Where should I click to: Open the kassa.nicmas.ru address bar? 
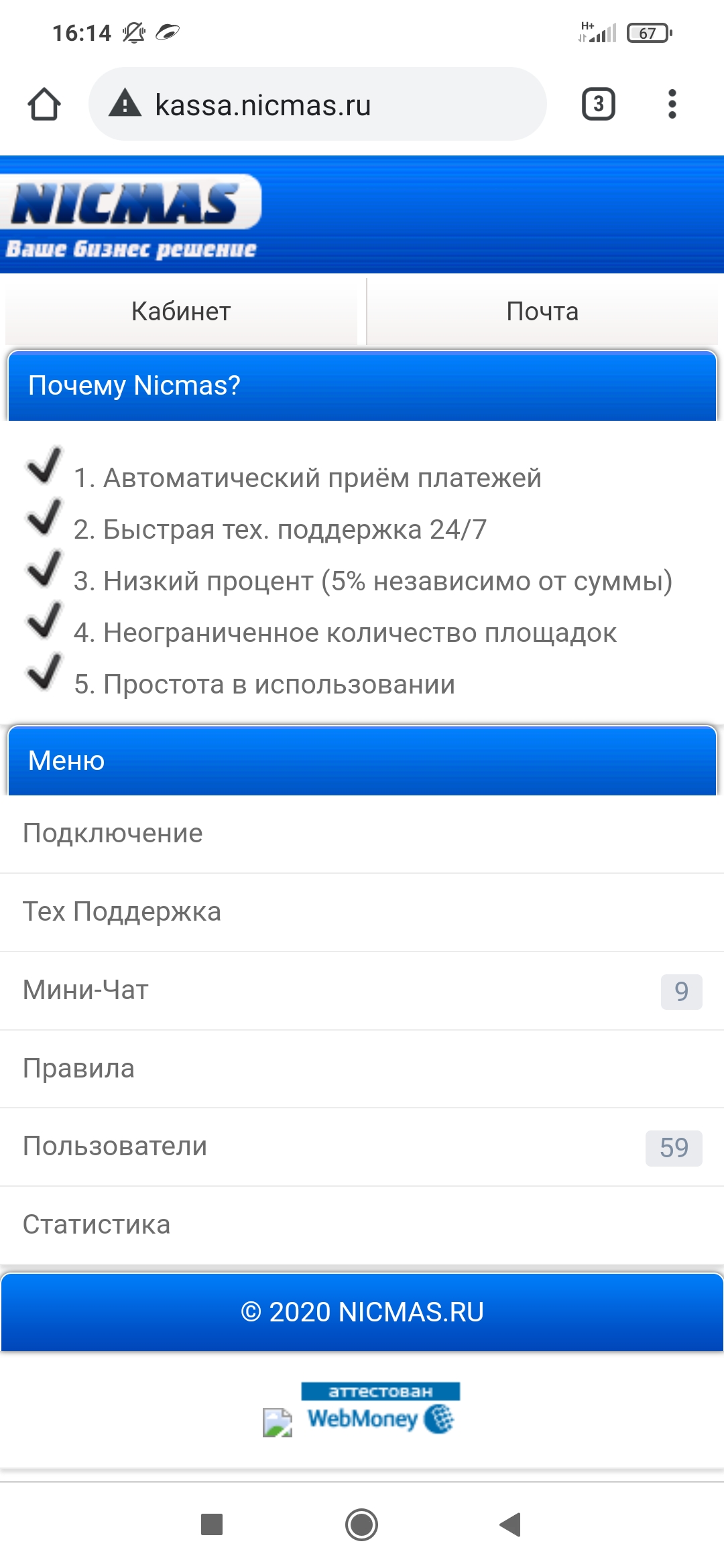[318, 105]
